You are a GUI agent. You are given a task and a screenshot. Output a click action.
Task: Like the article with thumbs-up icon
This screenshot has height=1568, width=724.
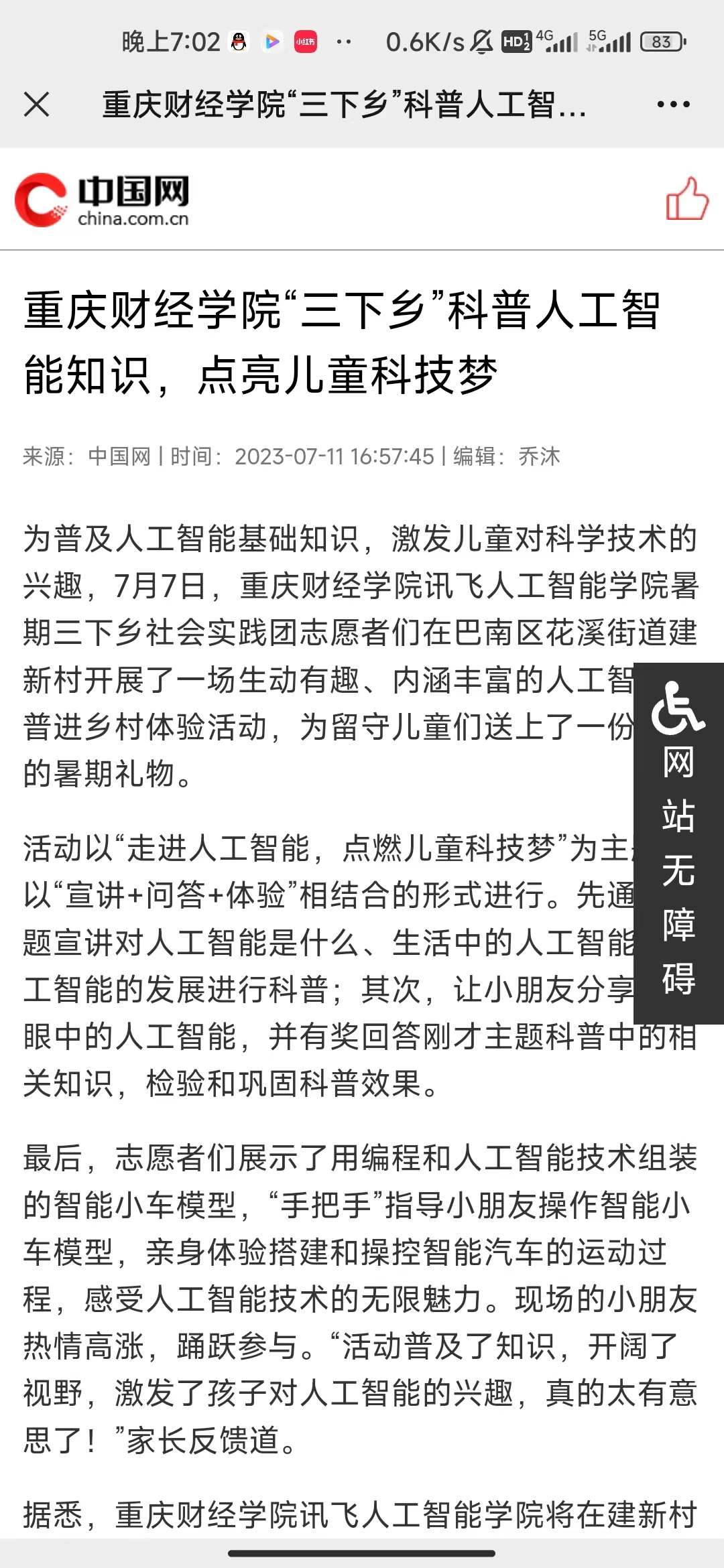(x=686, y=199)
